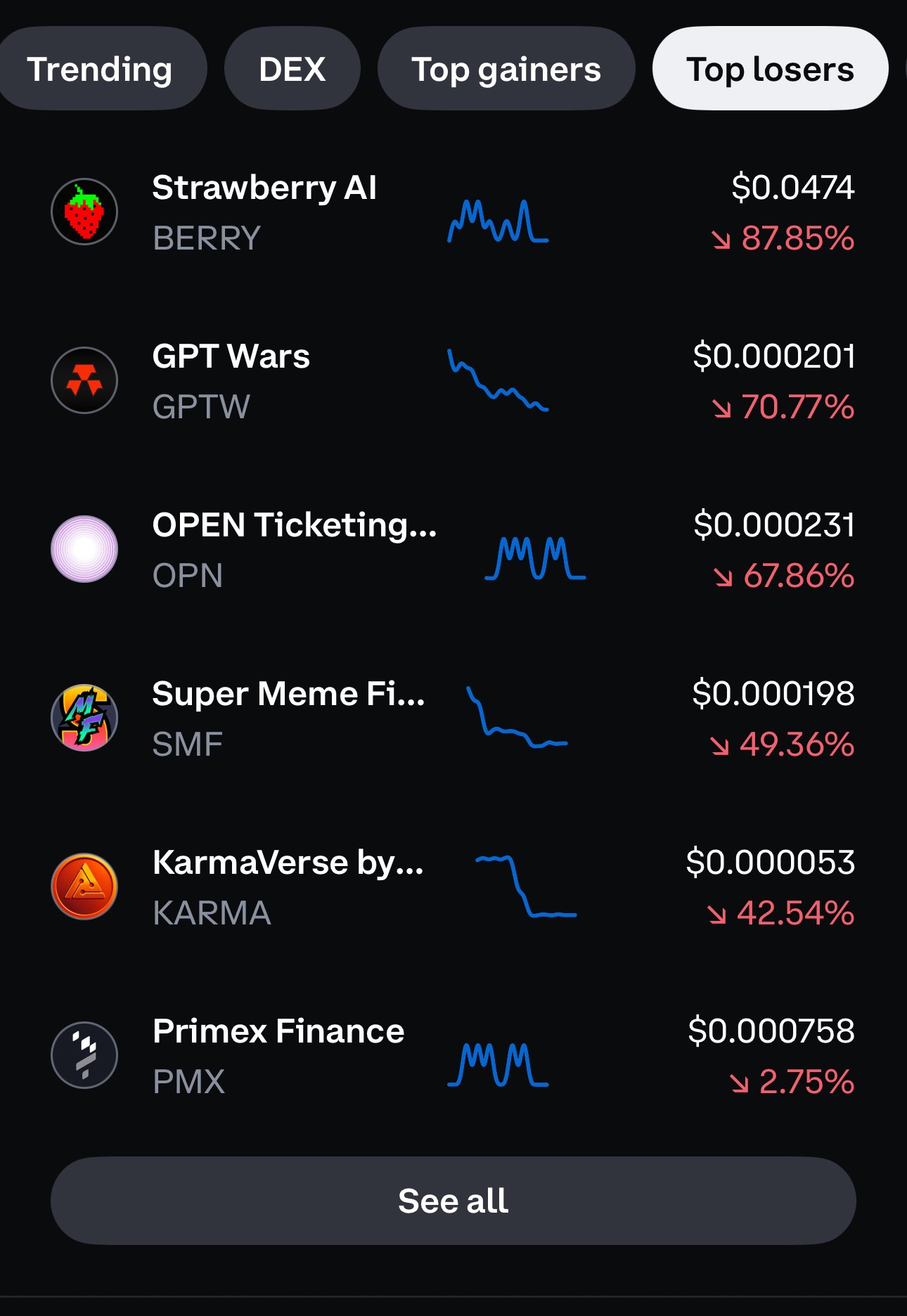
Task: Select the DEX filter tab
Action: [292, 69]
